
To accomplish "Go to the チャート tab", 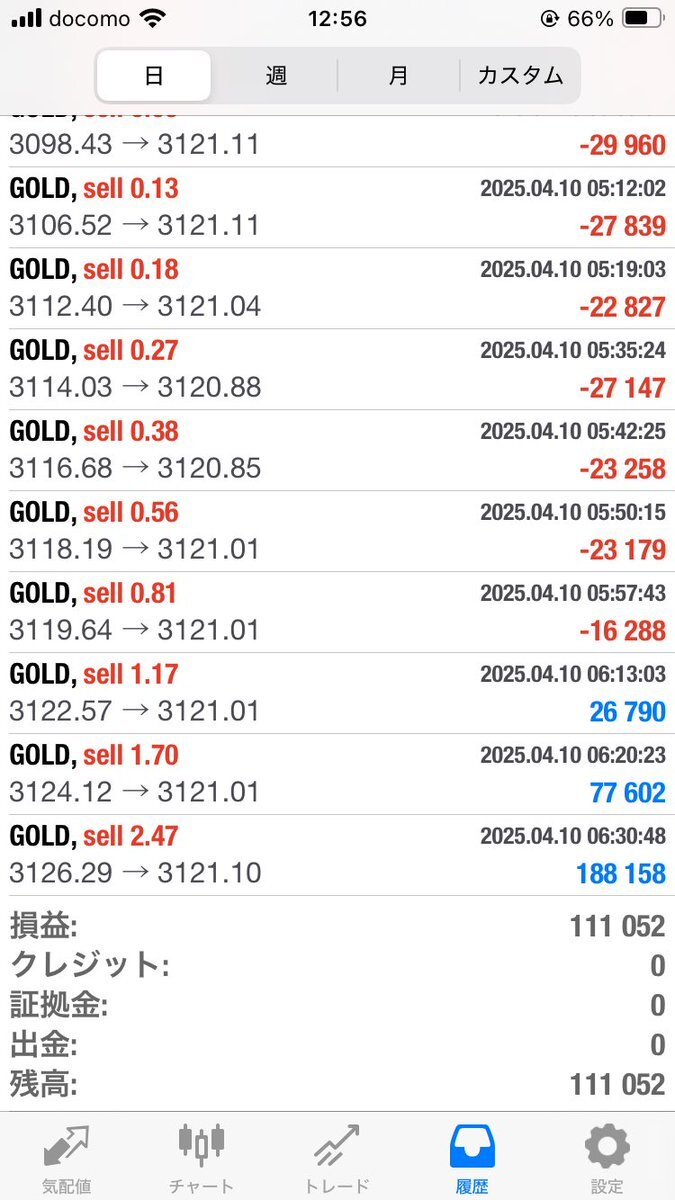I will click(201, 1158).
